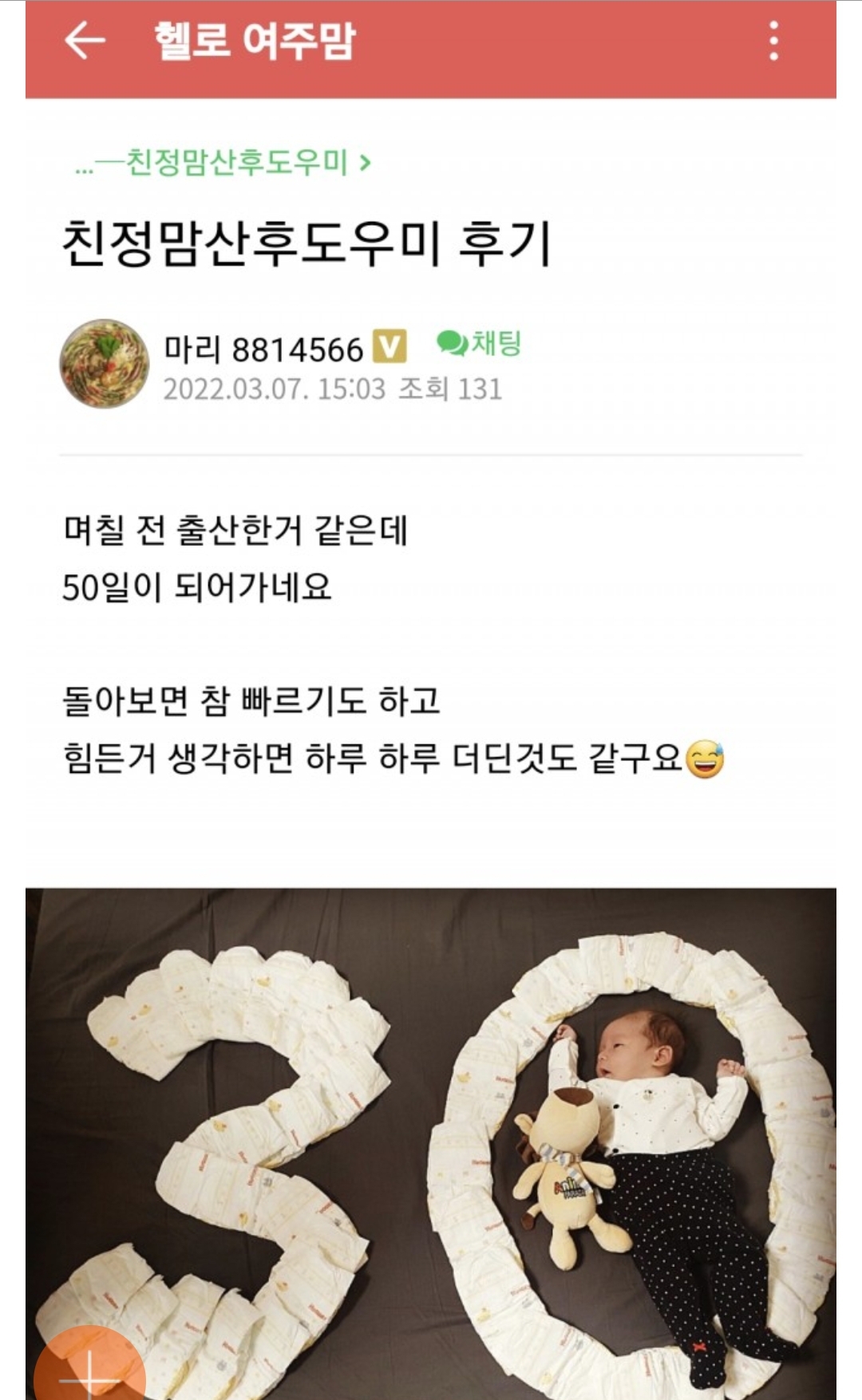The height and width of the screenshot is (1400, 862).
Task: Start a chat via 채팅 button
Action: (x=480, y=344)
